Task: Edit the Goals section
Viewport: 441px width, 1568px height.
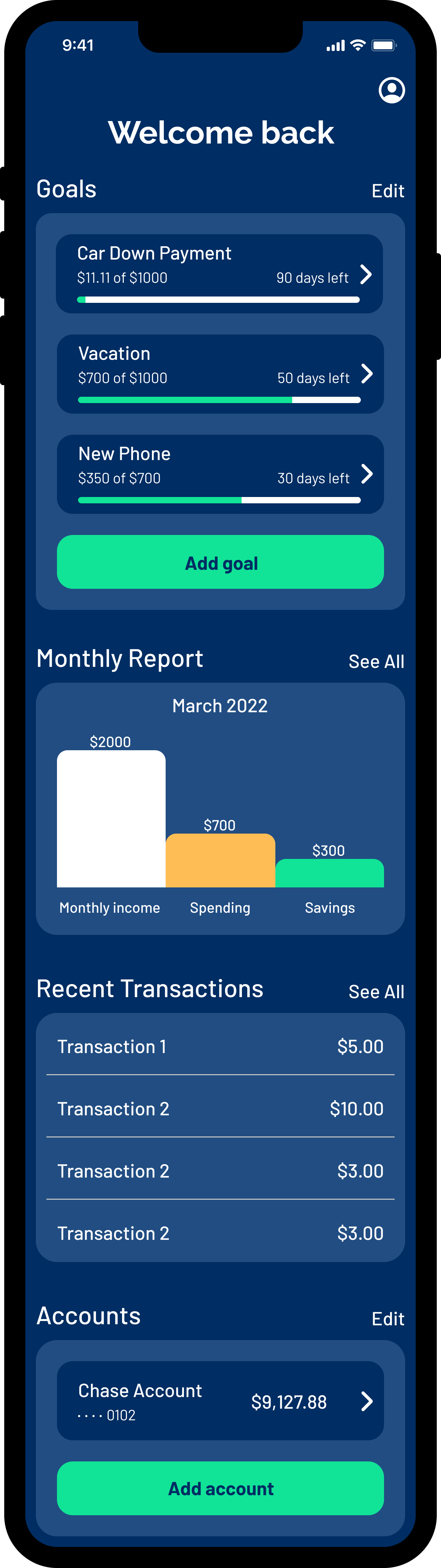Action: click(388, 191)
